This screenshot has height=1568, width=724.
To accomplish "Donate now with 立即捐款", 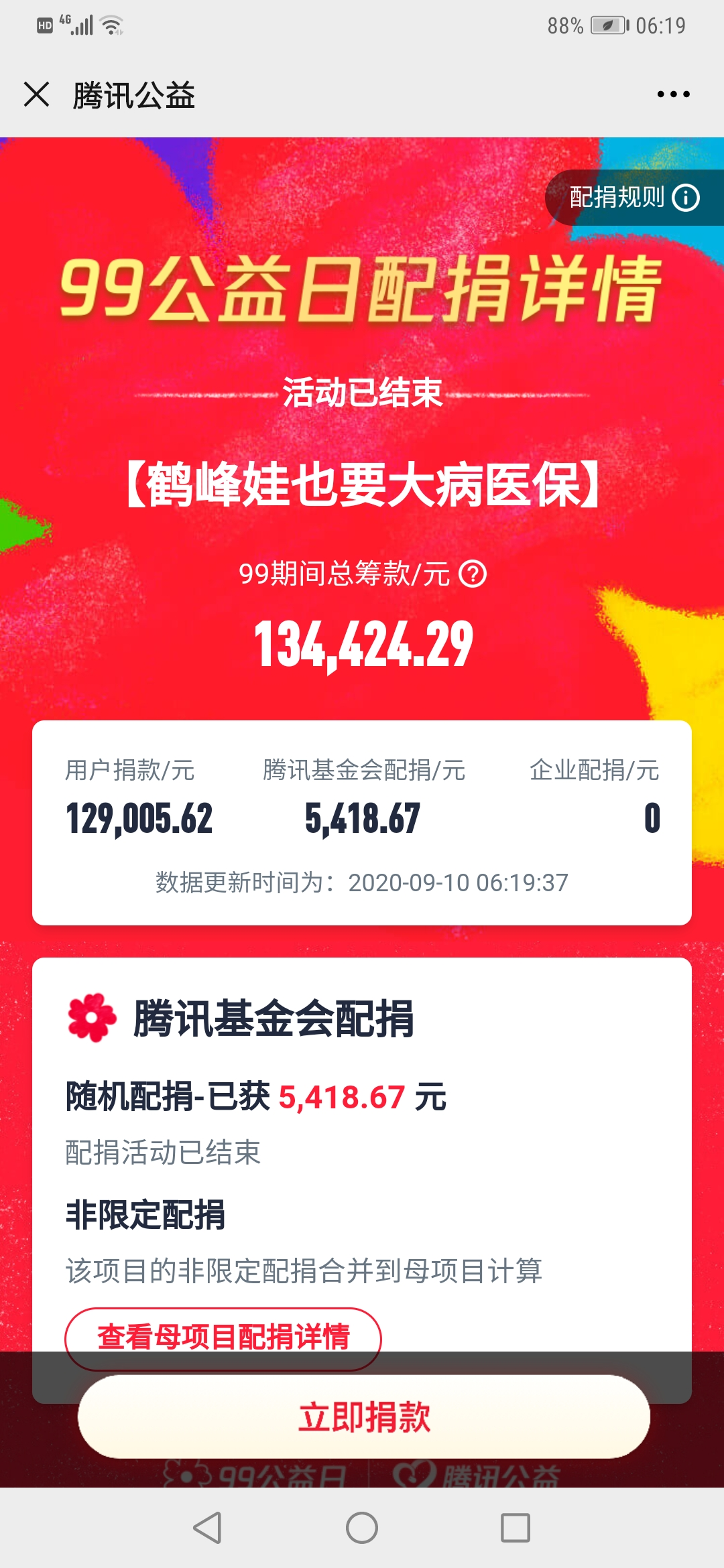I will pyautogui.click(x=363, y=1417).
